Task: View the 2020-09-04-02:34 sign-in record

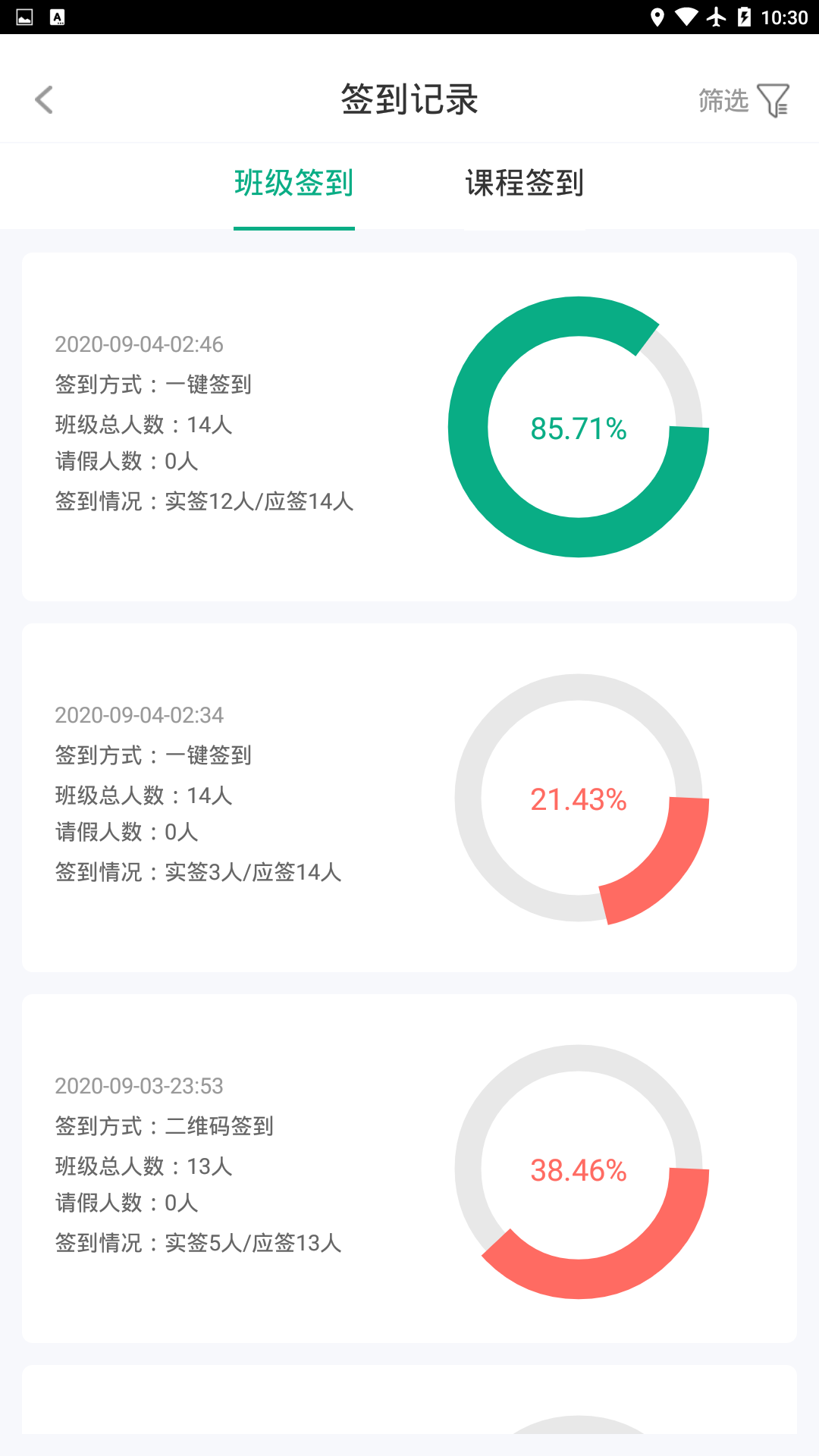Action: click(409, 797)
